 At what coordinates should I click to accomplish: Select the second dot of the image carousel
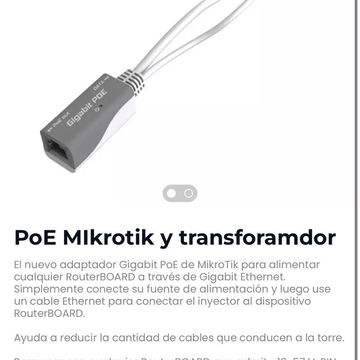[189, 193]
